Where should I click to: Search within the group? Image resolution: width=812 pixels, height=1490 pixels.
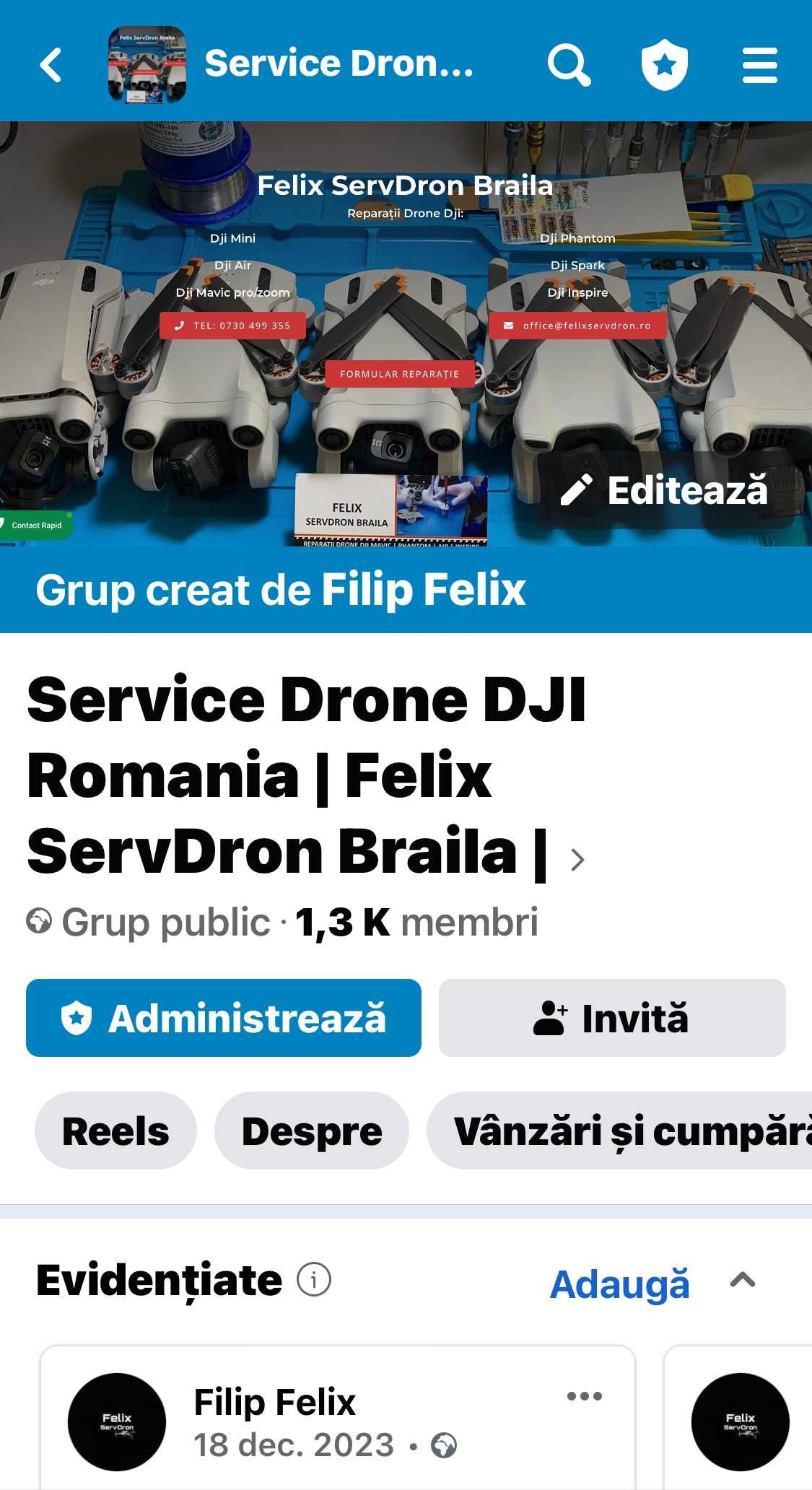pos(569,65)
